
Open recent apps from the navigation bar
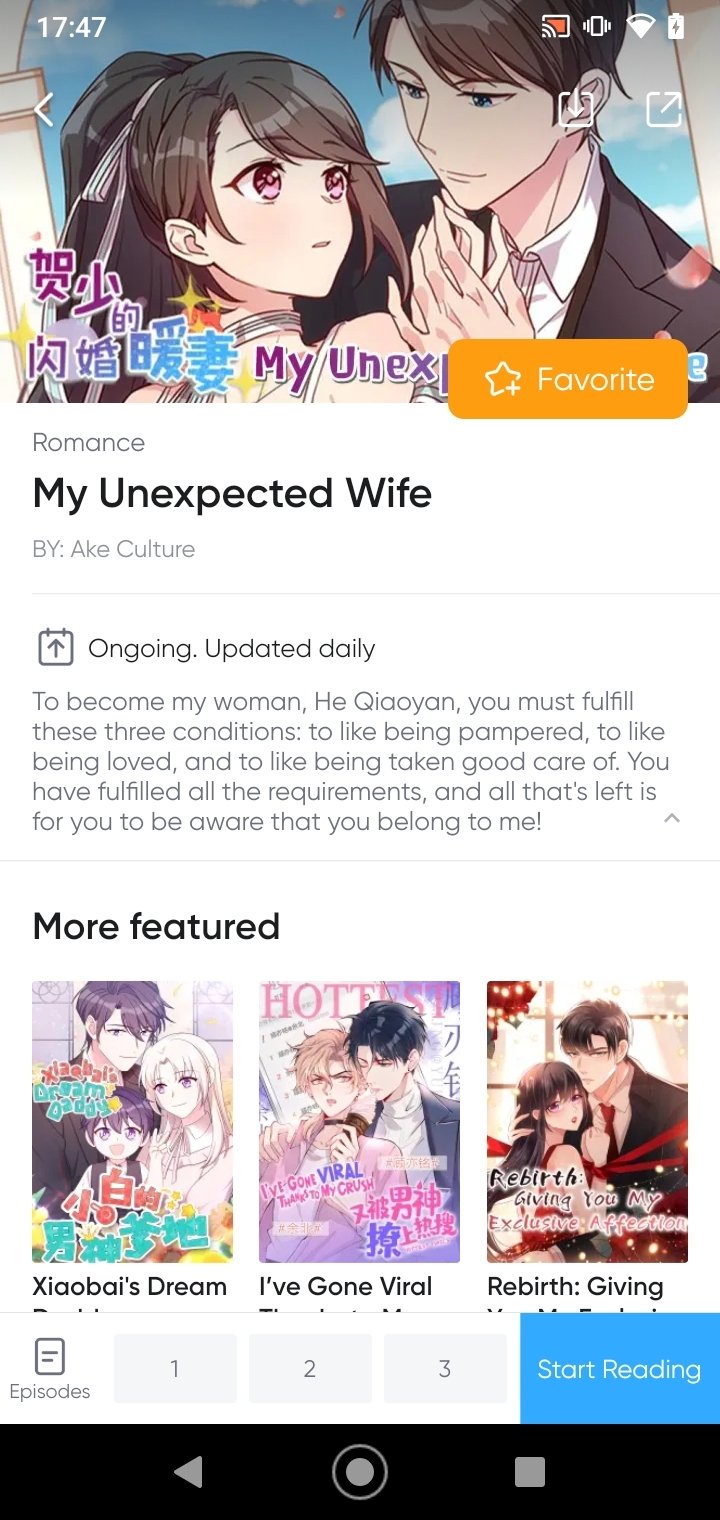pos(529,1472)
